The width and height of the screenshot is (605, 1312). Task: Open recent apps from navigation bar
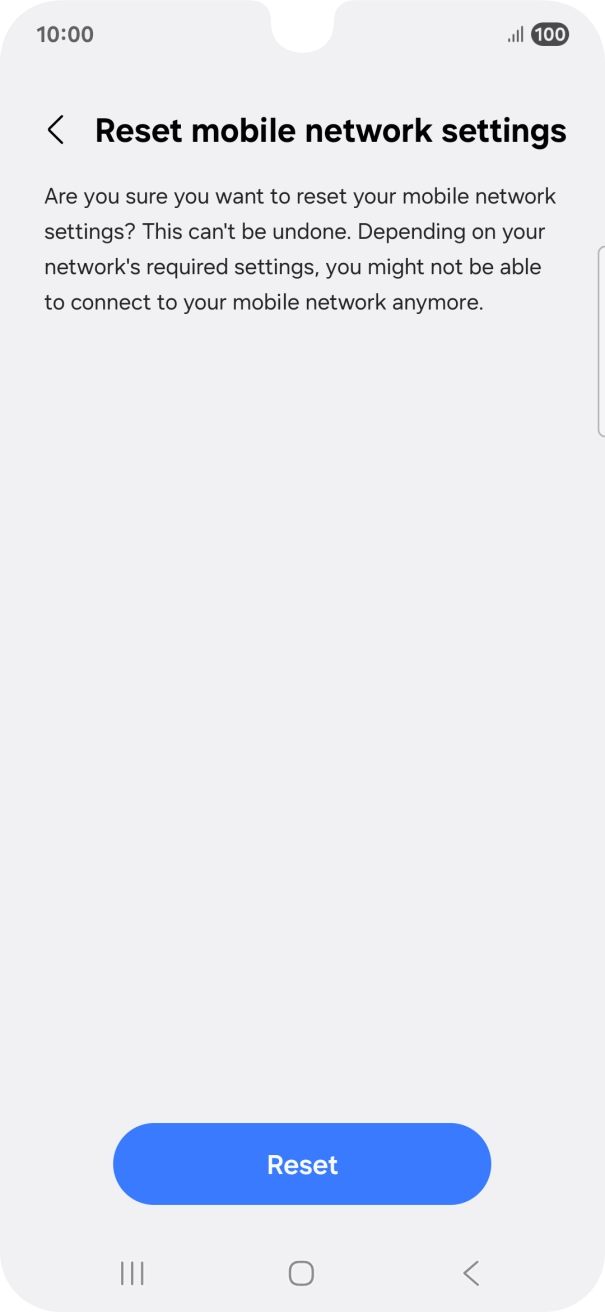[132, 1273]
